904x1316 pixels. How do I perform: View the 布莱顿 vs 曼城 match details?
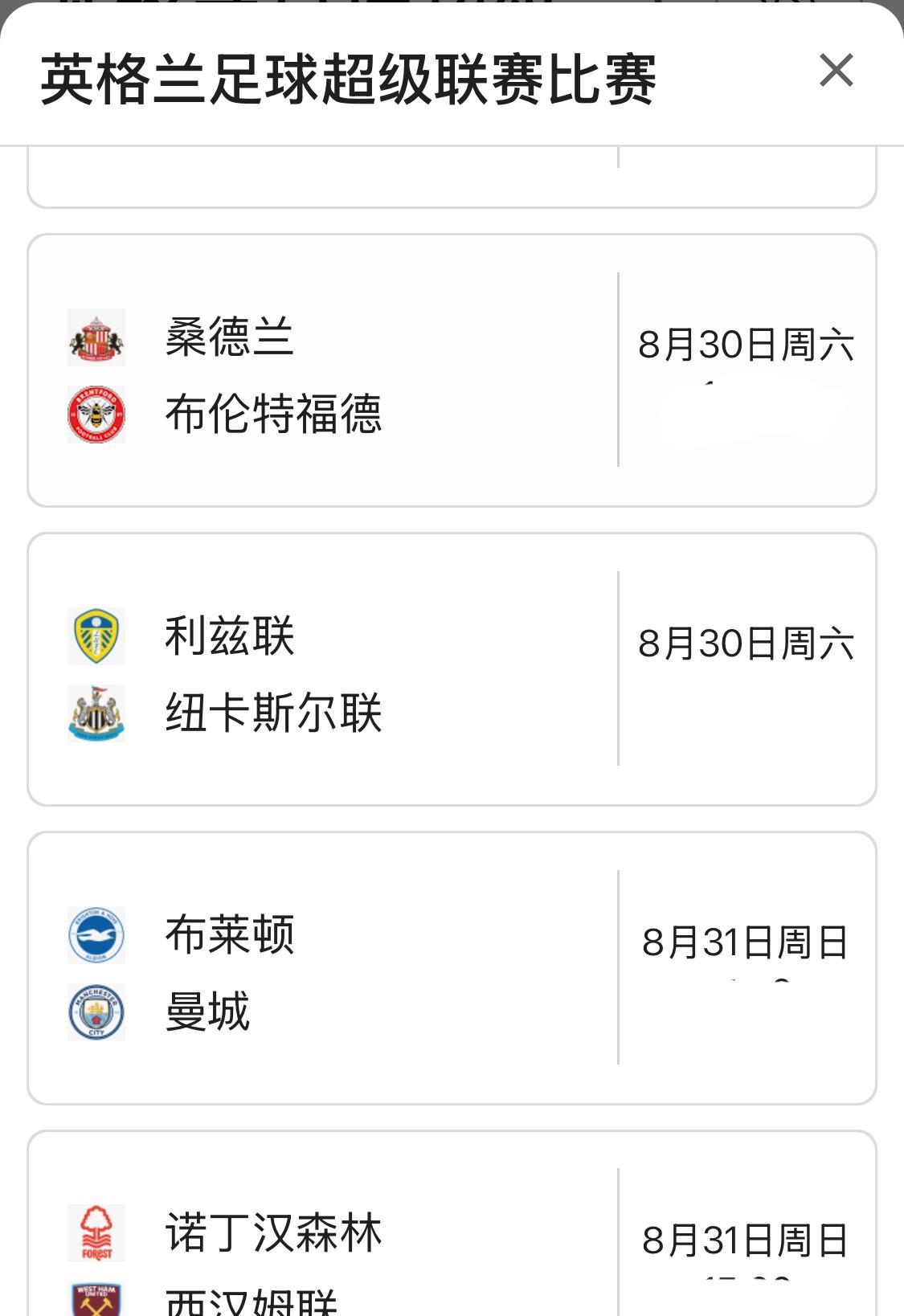tap(451, 968)
